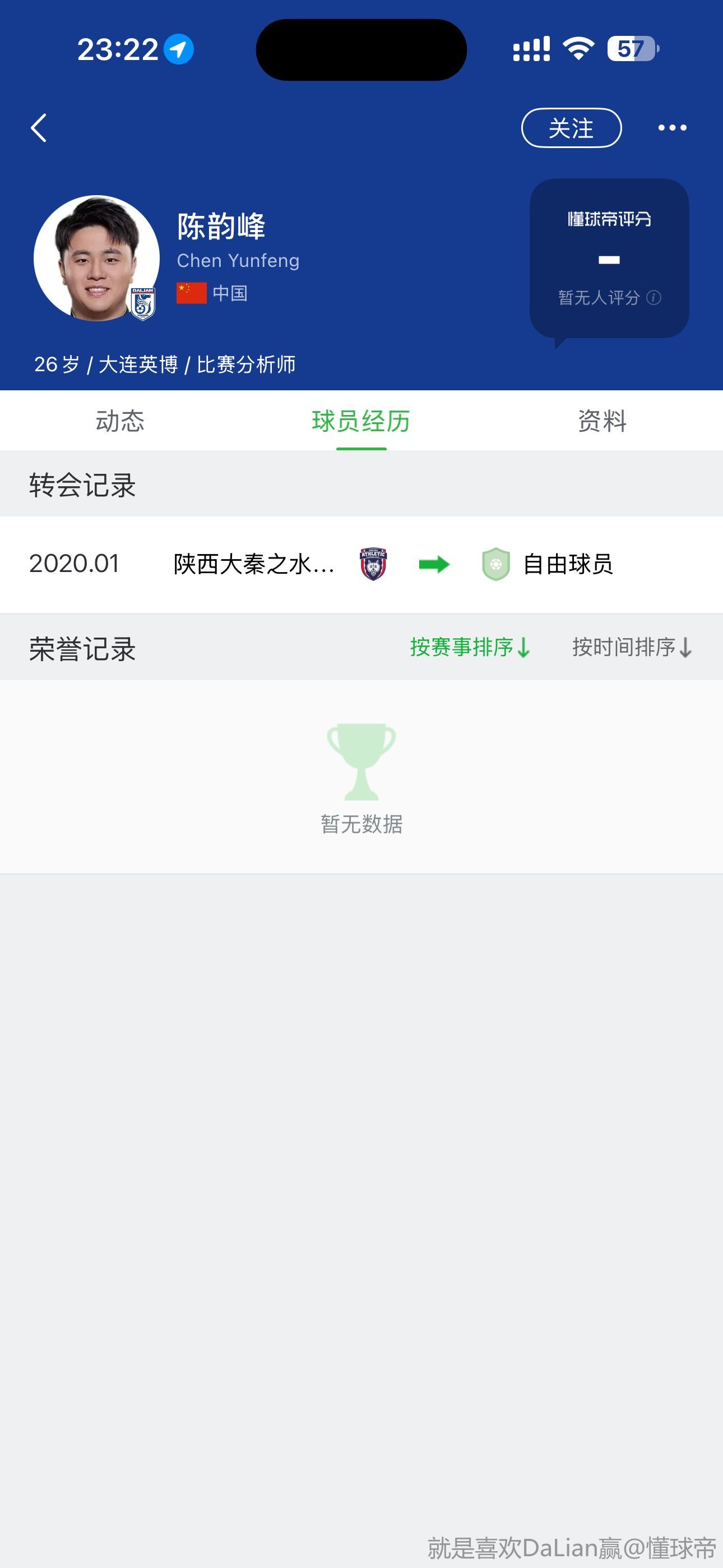723x1568 pixels.
Task: View Chen Yunfeng's profile photo
Action: click(96, 258)
